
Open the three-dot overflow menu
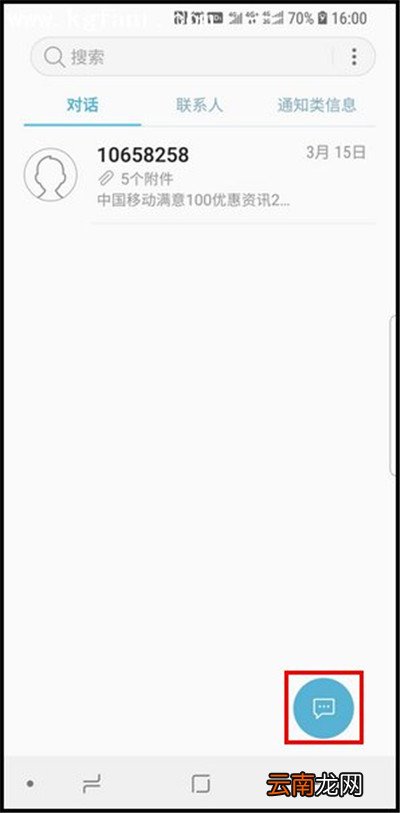[x=354, y=57]
